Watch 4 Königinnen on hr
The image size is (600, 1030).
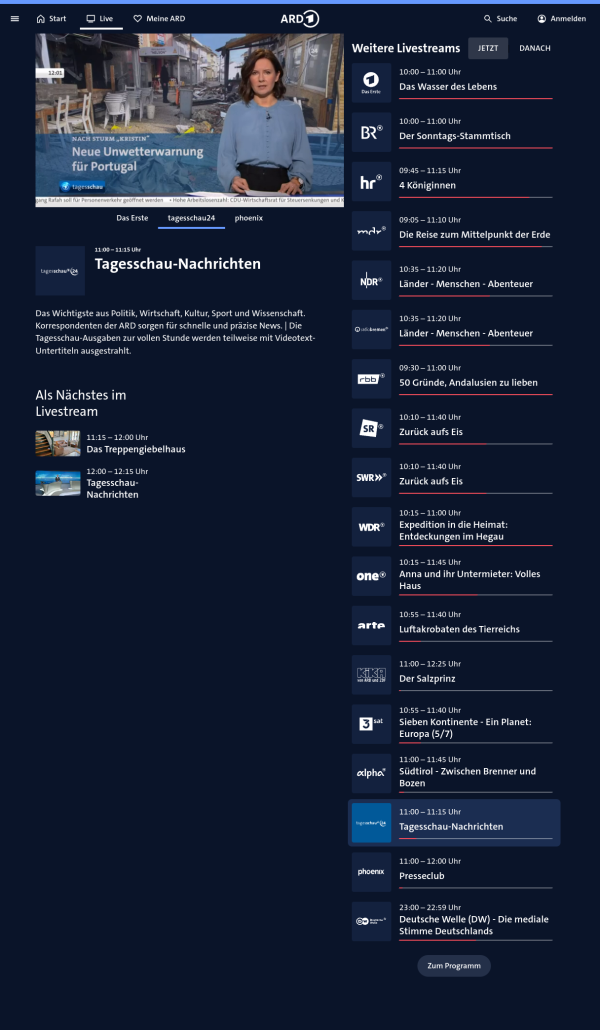click(x=427, y=185)
